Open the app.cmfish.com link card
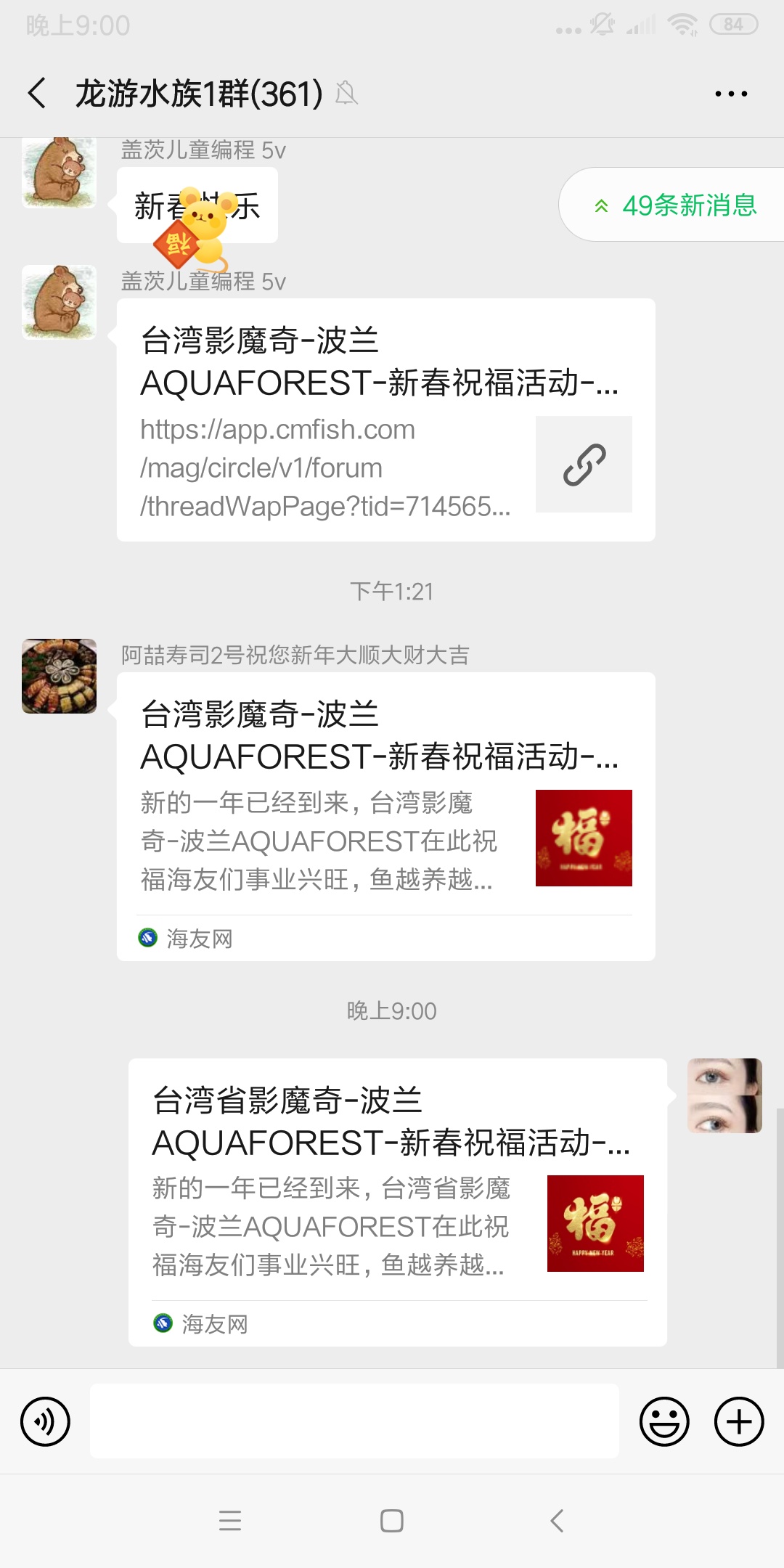Image resolution: width=784 pixels, height=1568 pixels. point(385,420)
